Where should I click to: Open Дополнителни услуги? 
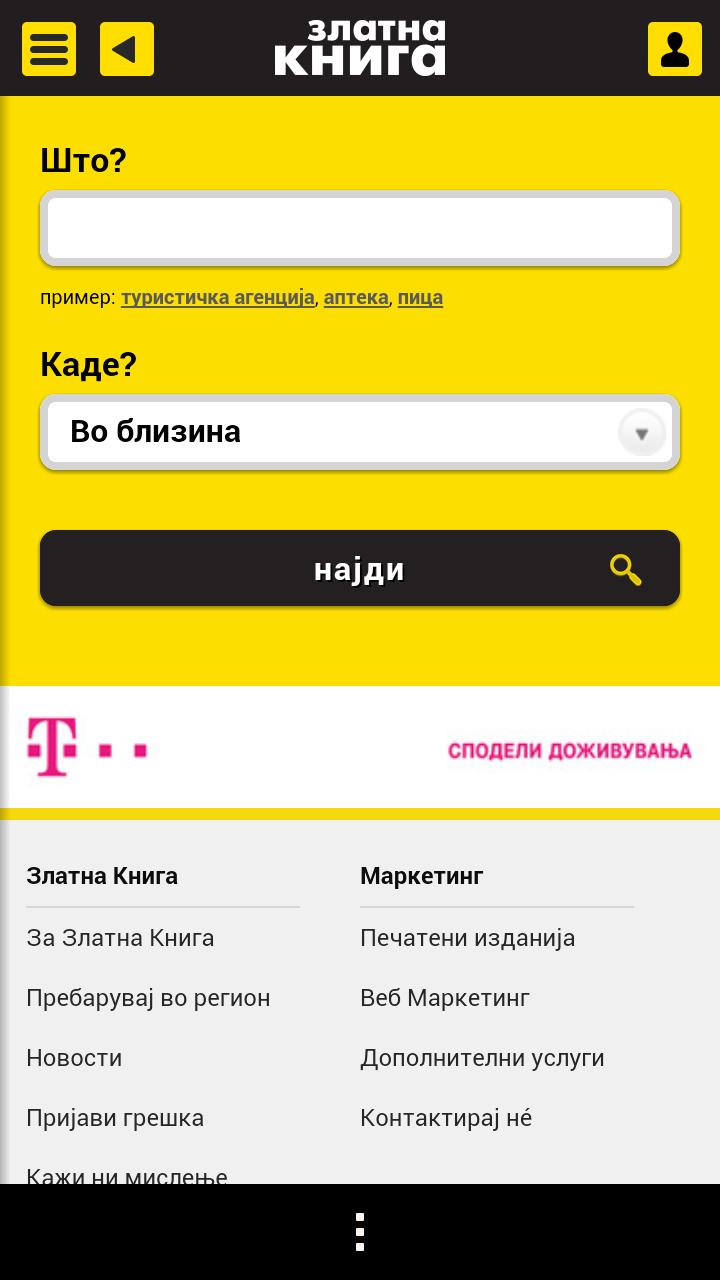pyautogui.click(x=482, y=1058)
